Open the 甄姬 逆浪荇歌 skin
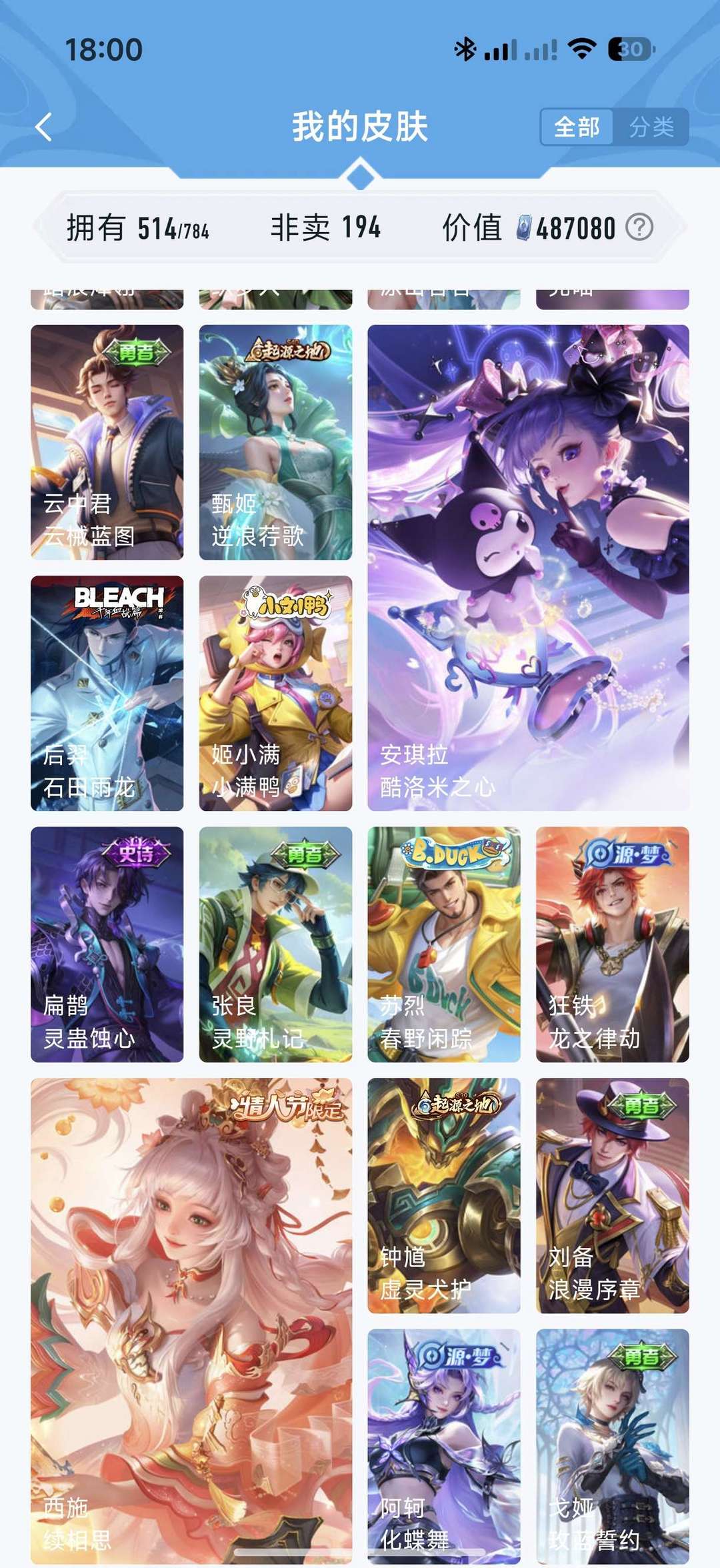Viewport: 720px width, 1568px height. tap(275, 442)
